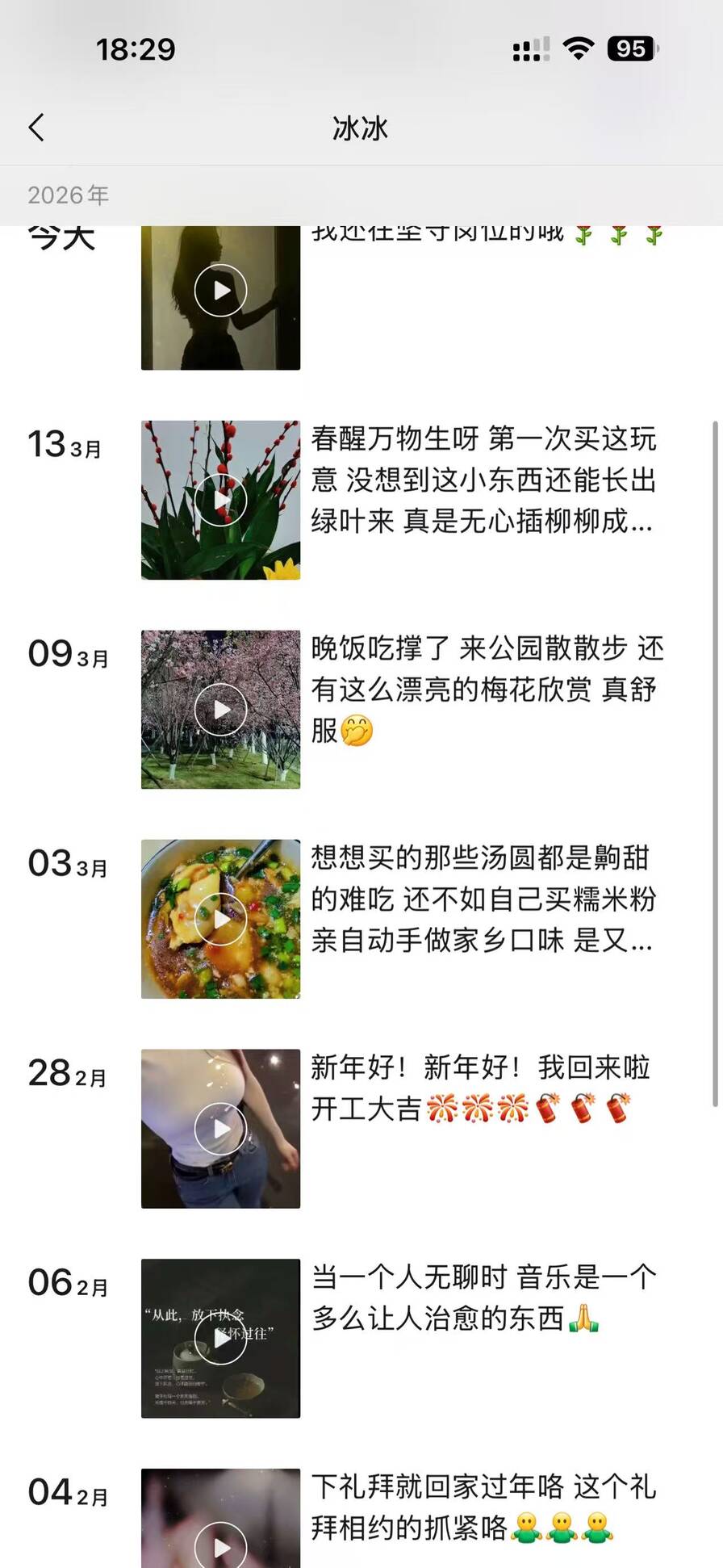Play the February 28 新年好 video
The image size is (723, 1568).
(220, 1128)
